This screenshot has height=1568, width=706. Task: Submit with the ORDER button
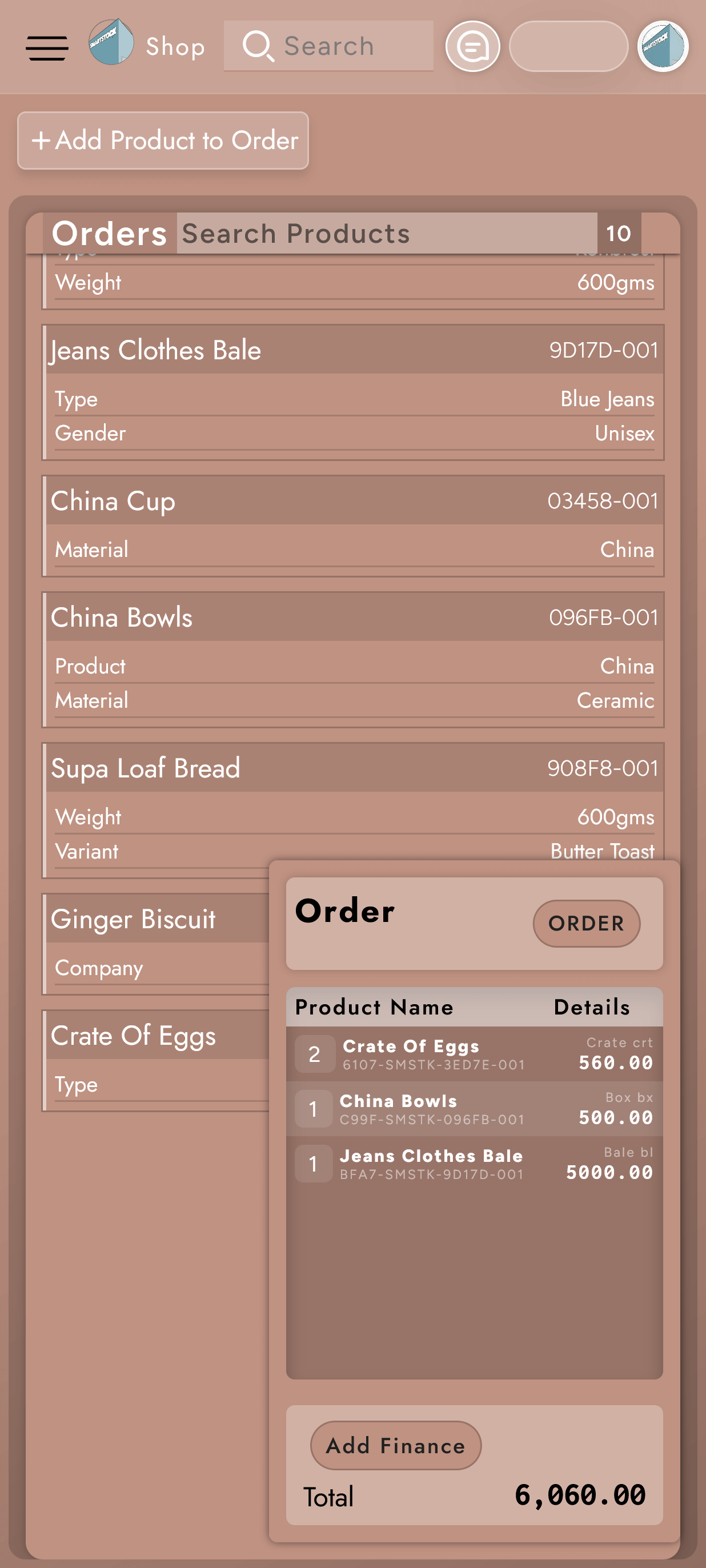pos(585,924)
